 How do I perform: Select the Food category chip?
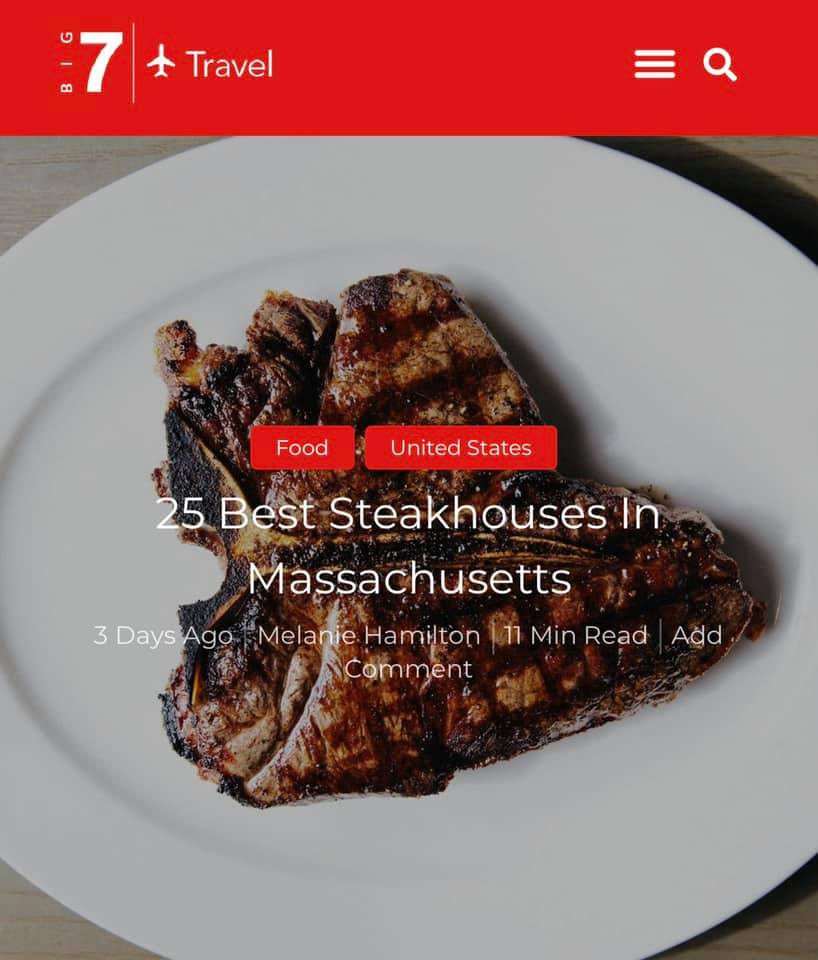click(x=302, y=448)
